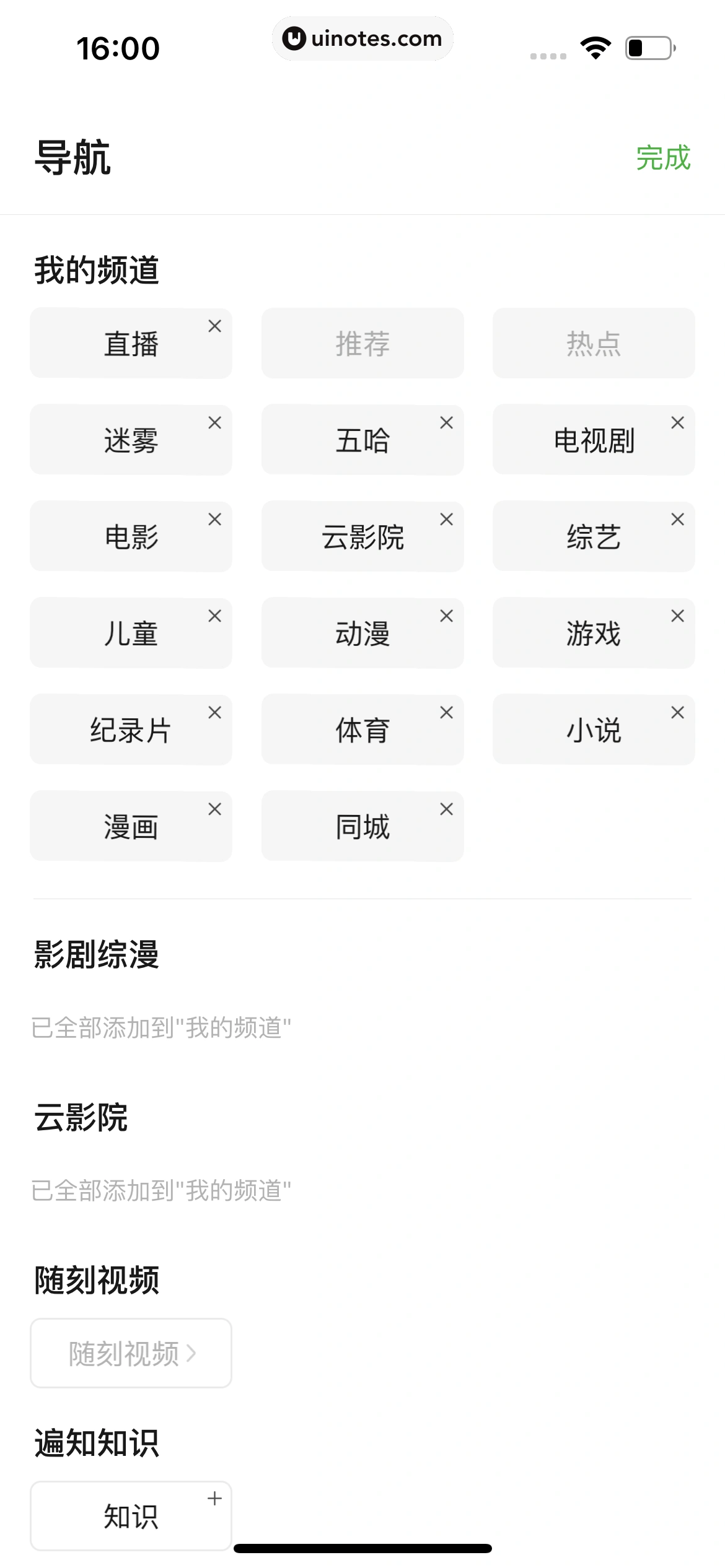Remove the 综艺 channel
Screen dimensions: 725x1568
(x=679, y=520)
